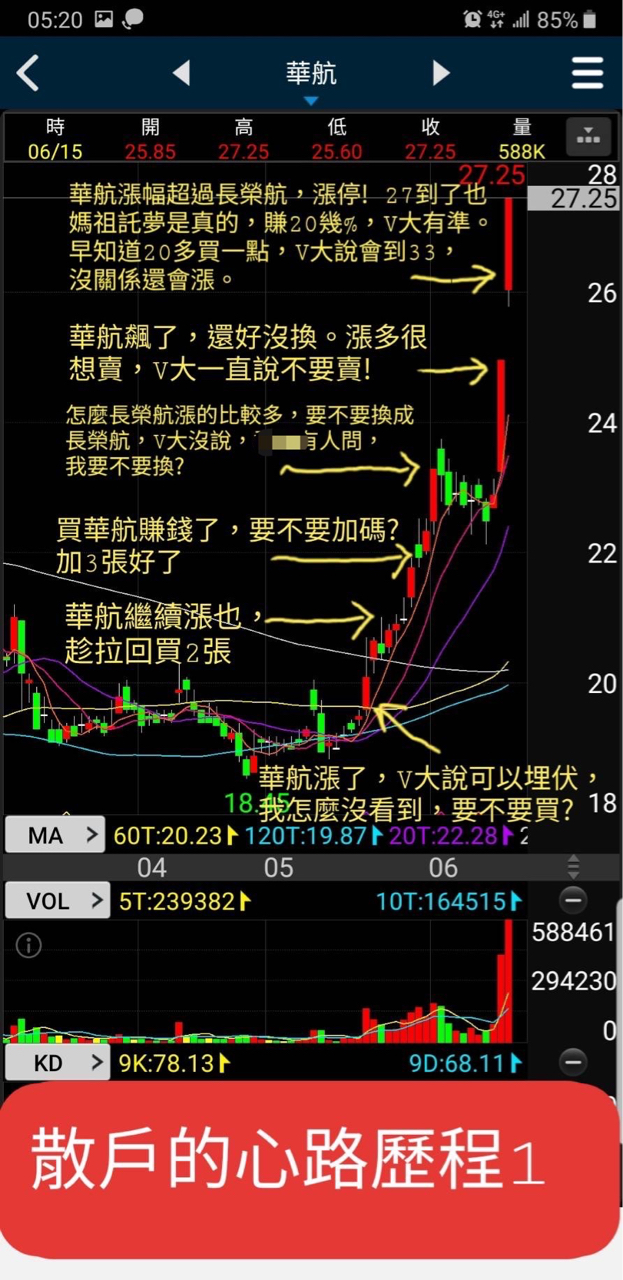Open the MA indicator selector
The height and width of the screenshot is (1280, 623).
pyautogui.click(x=55, y=835)
